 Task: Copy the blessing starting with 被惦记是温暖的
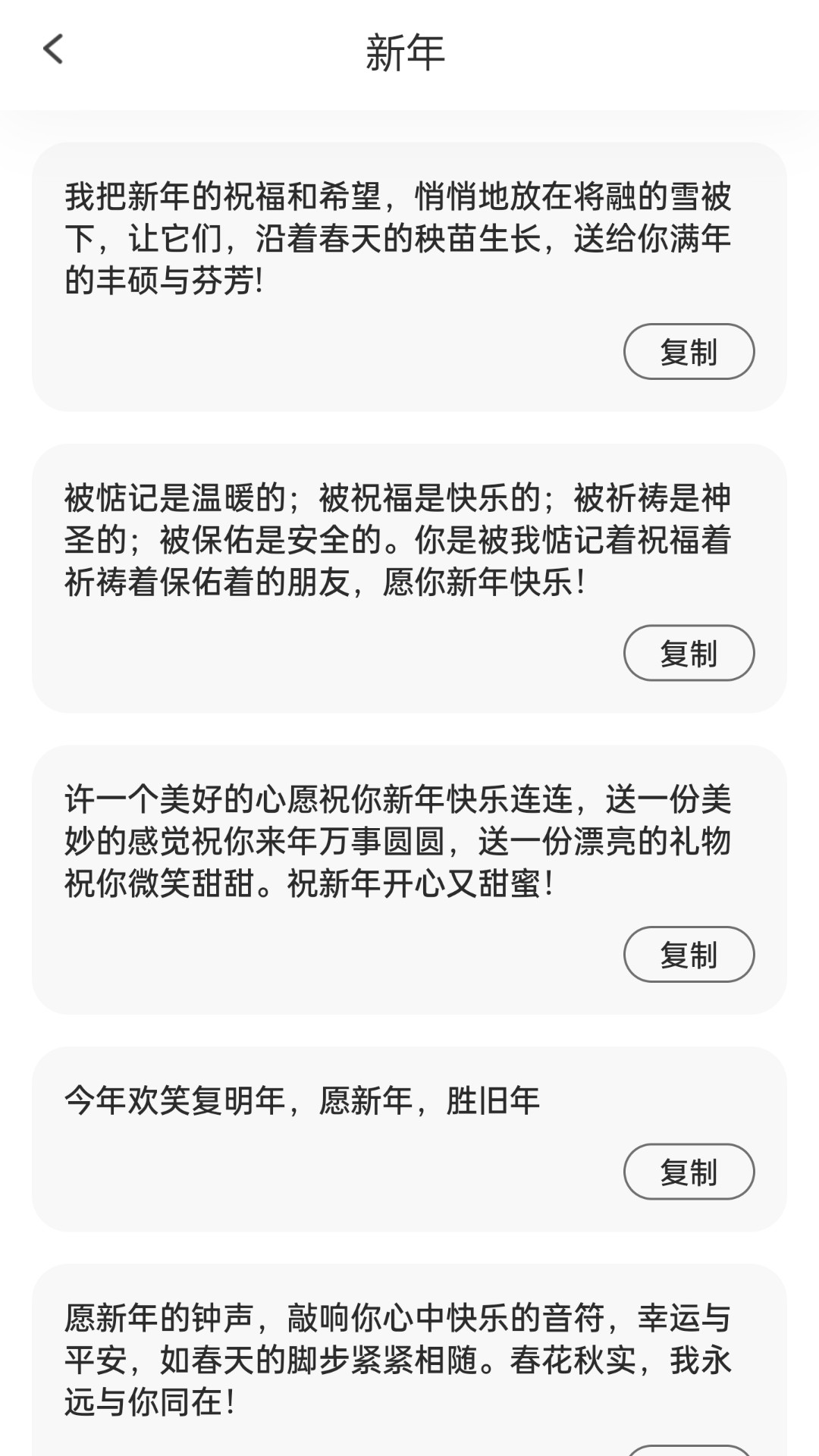689,652
